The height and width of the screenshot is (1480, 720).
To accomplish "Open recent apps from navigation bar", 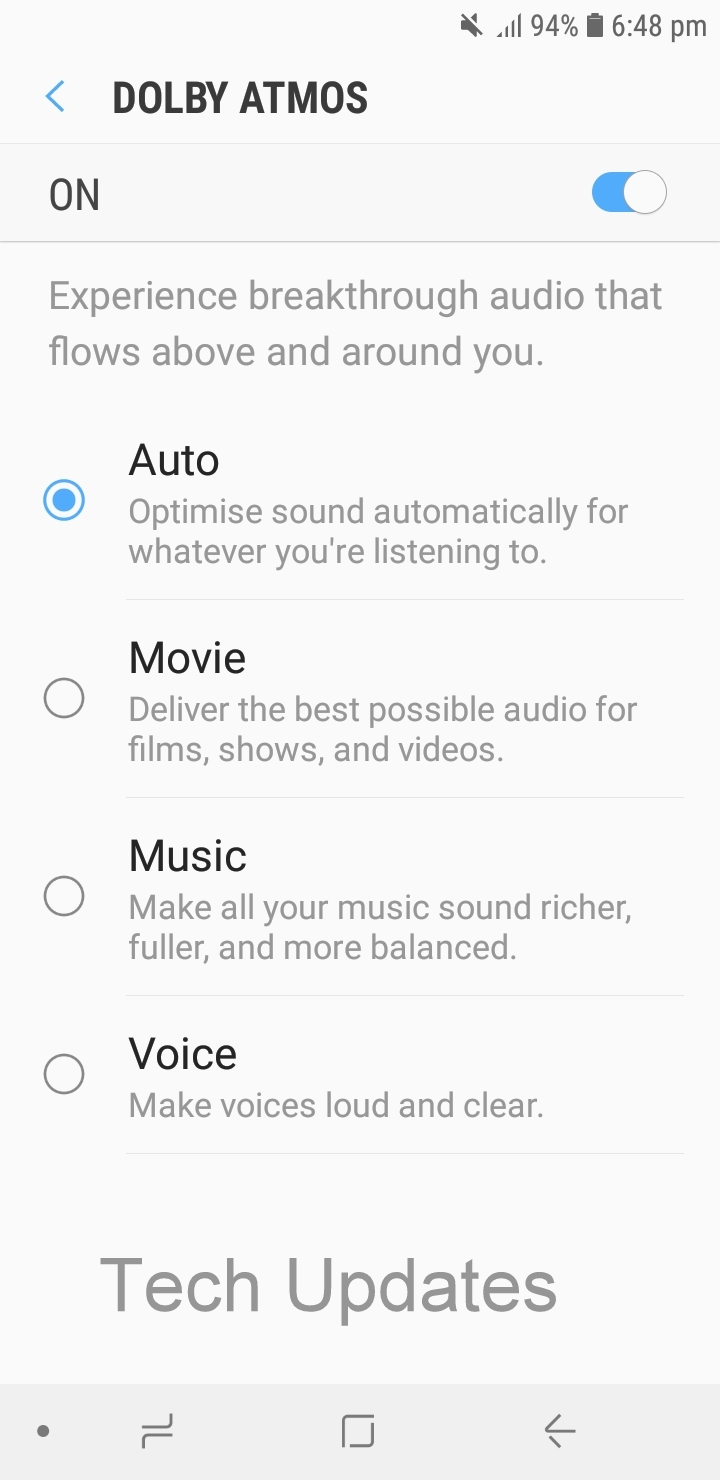I will 157,1431.
